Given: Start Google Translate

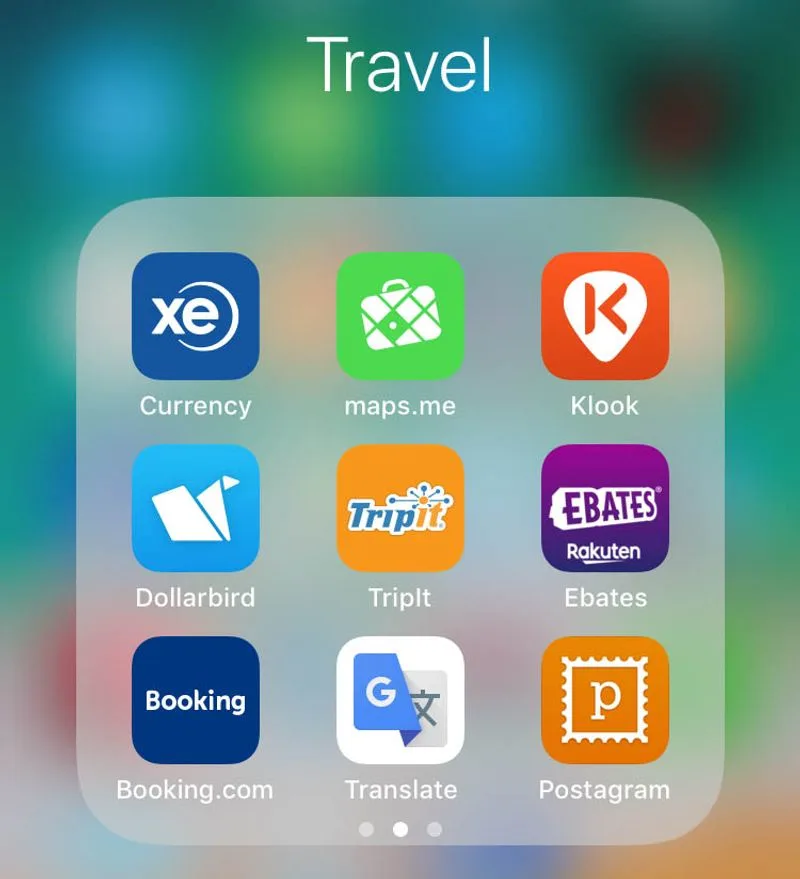Looking at the screenshot, I should [401, 701].
